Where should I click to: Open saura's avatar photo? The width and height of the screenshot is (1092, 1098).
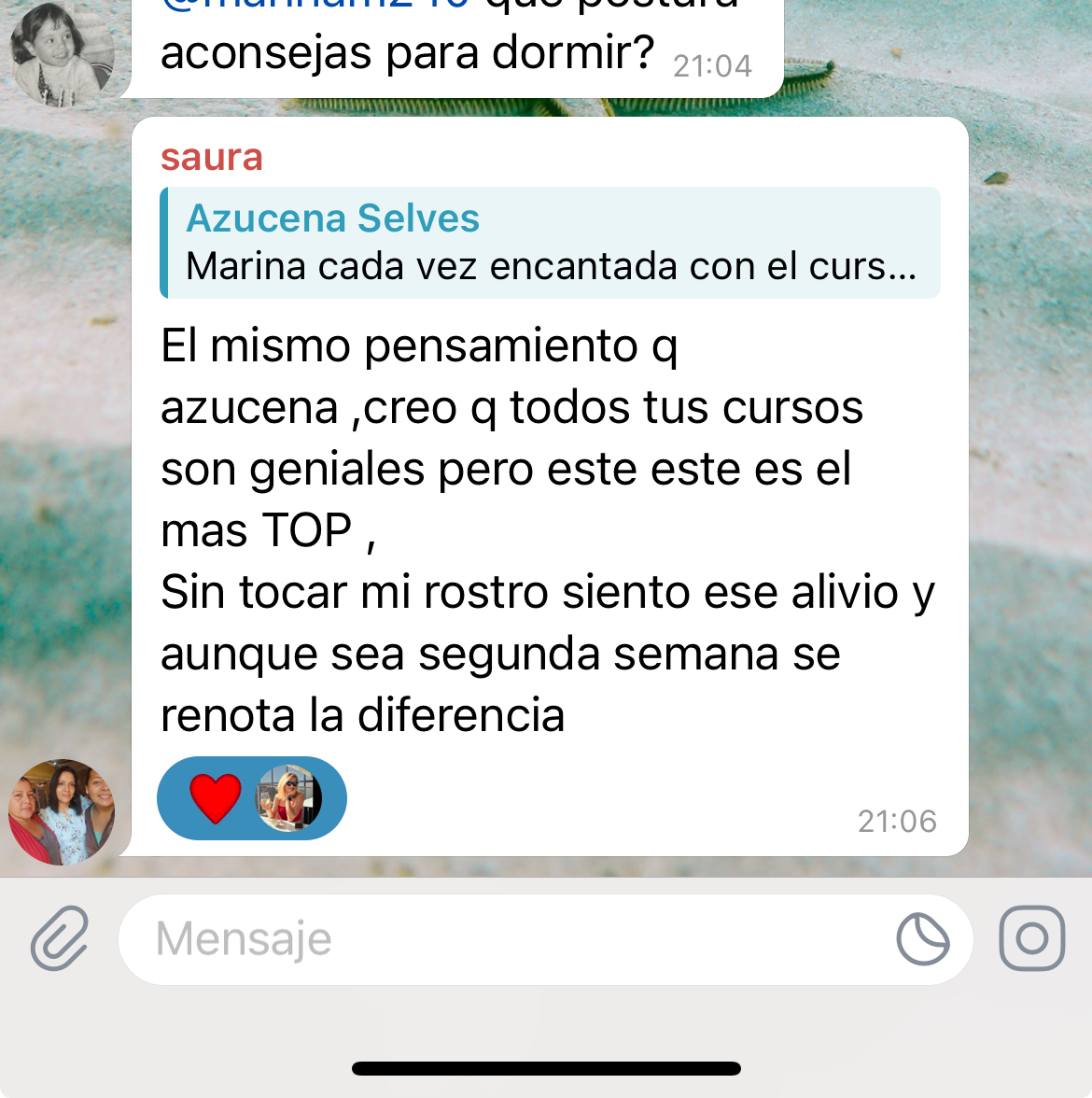pos(62,811)
